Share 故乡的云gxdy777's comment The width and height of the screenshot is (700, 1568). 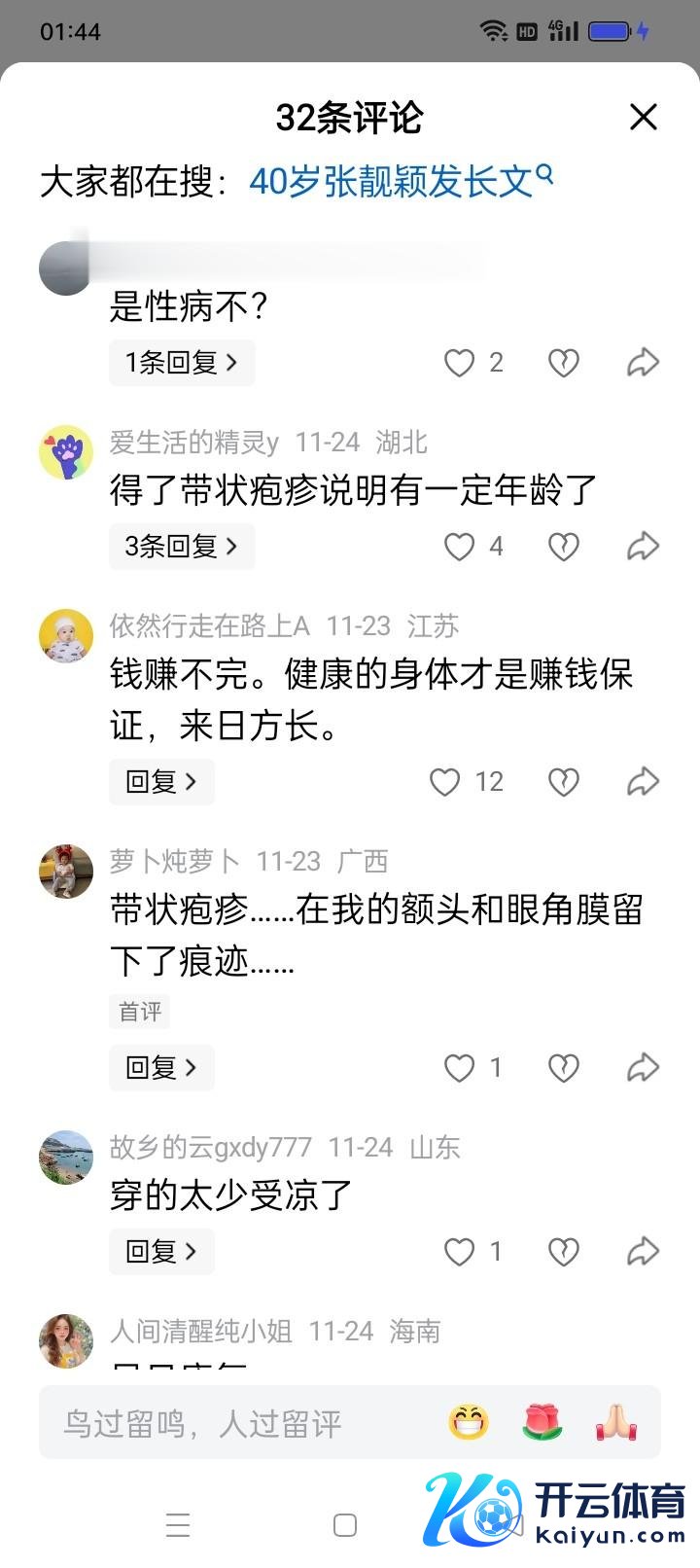(x=643, y=1251)
